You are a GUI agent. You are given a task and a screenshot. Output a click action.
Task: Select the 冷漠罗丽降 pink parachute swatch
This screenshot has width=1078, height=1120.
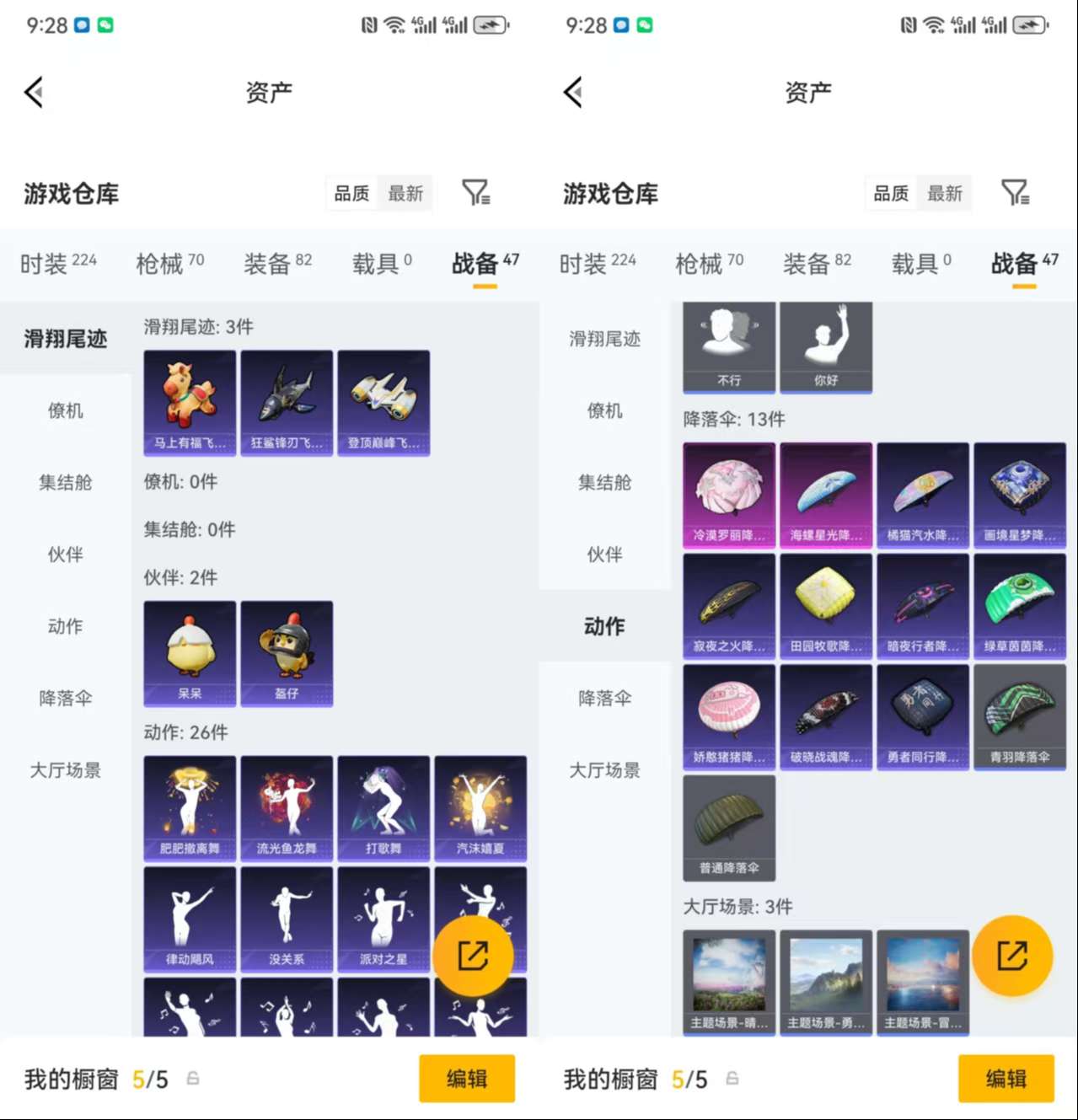728,495
